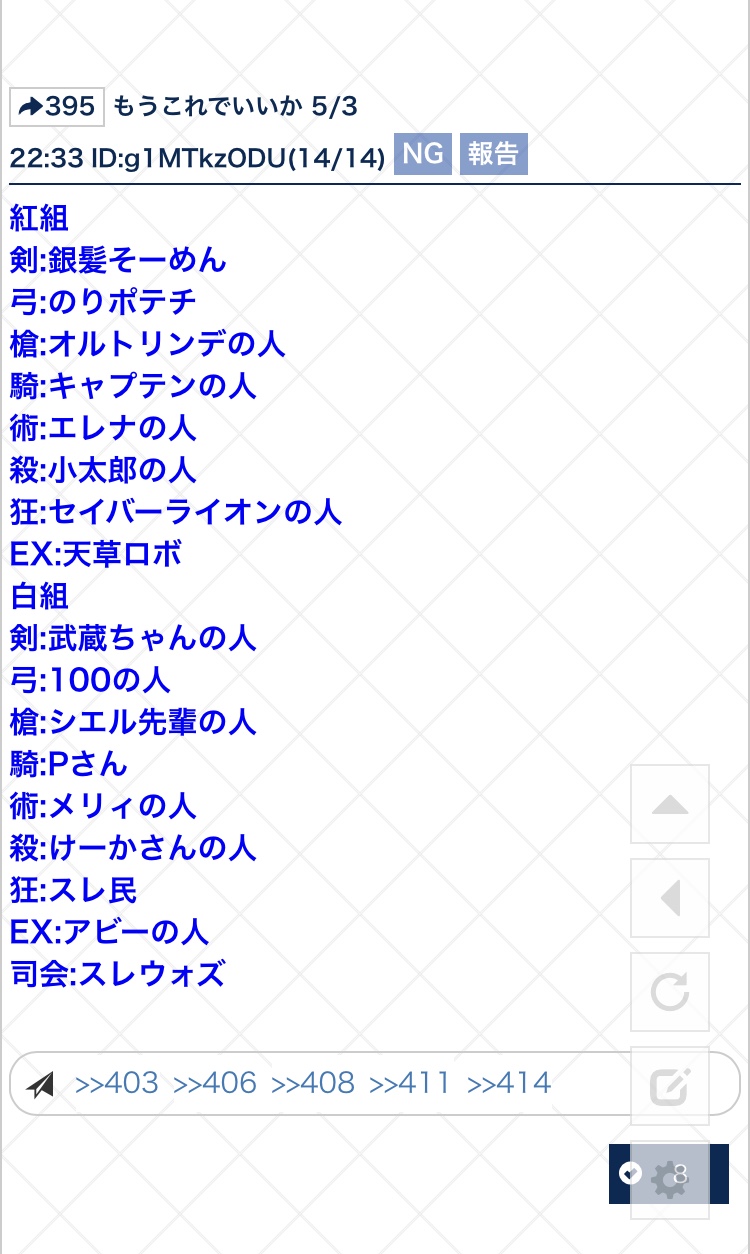Jump to top with up arrow
The image size is (750, 1254).
[669, 804]
